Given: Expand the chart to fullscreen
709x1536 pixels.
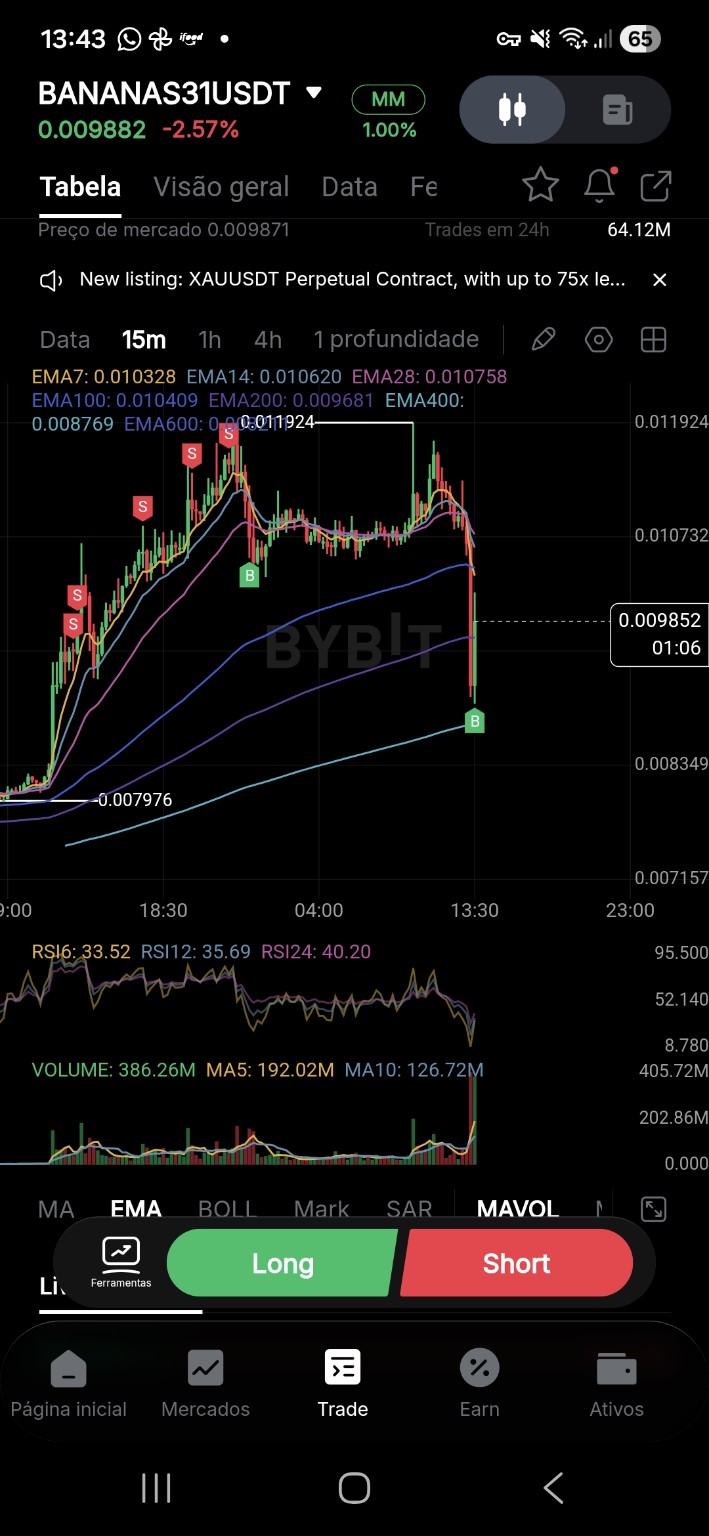Looking at the screenshot, I should [653, 1209].
